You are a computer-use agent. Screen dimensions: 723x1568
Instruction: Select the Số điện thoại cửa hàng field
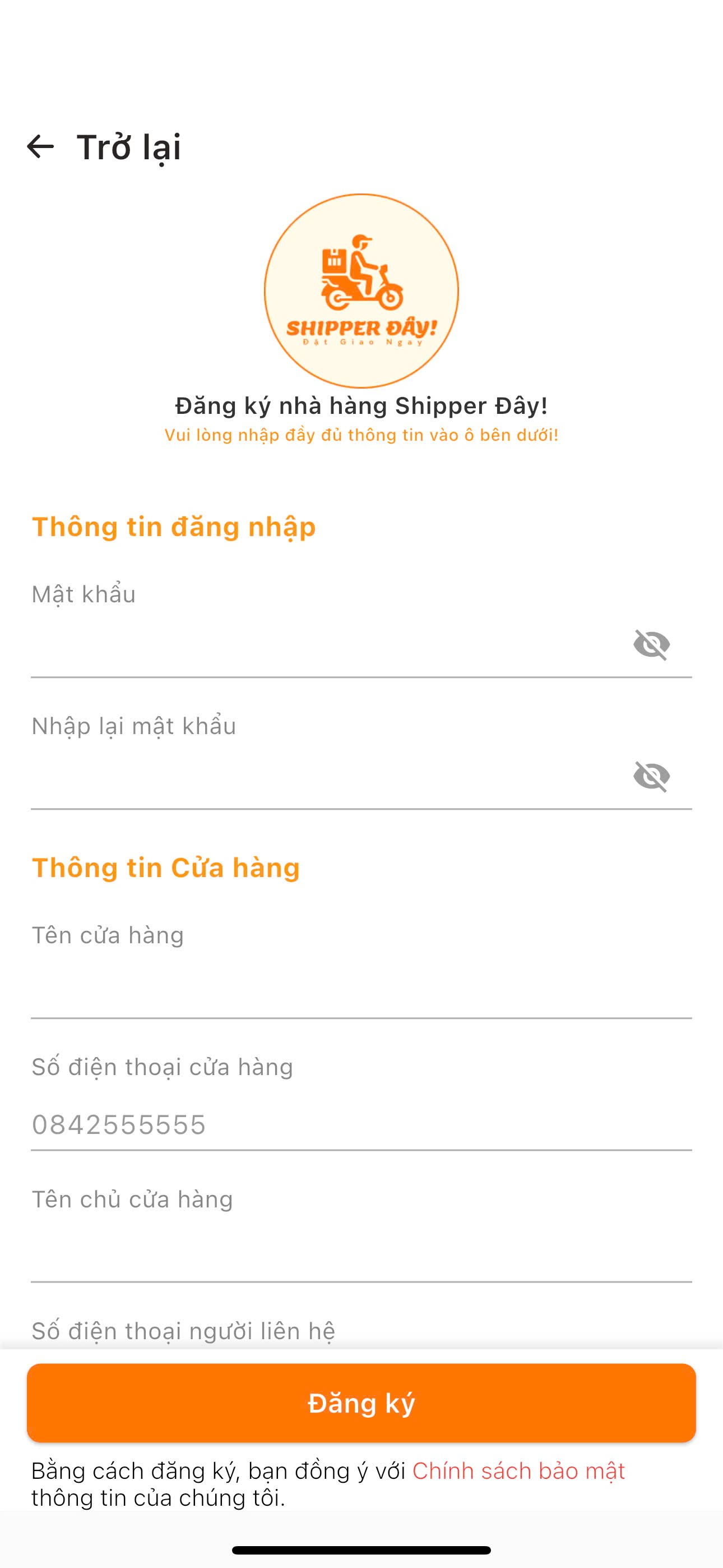(x=360, y=1125)
